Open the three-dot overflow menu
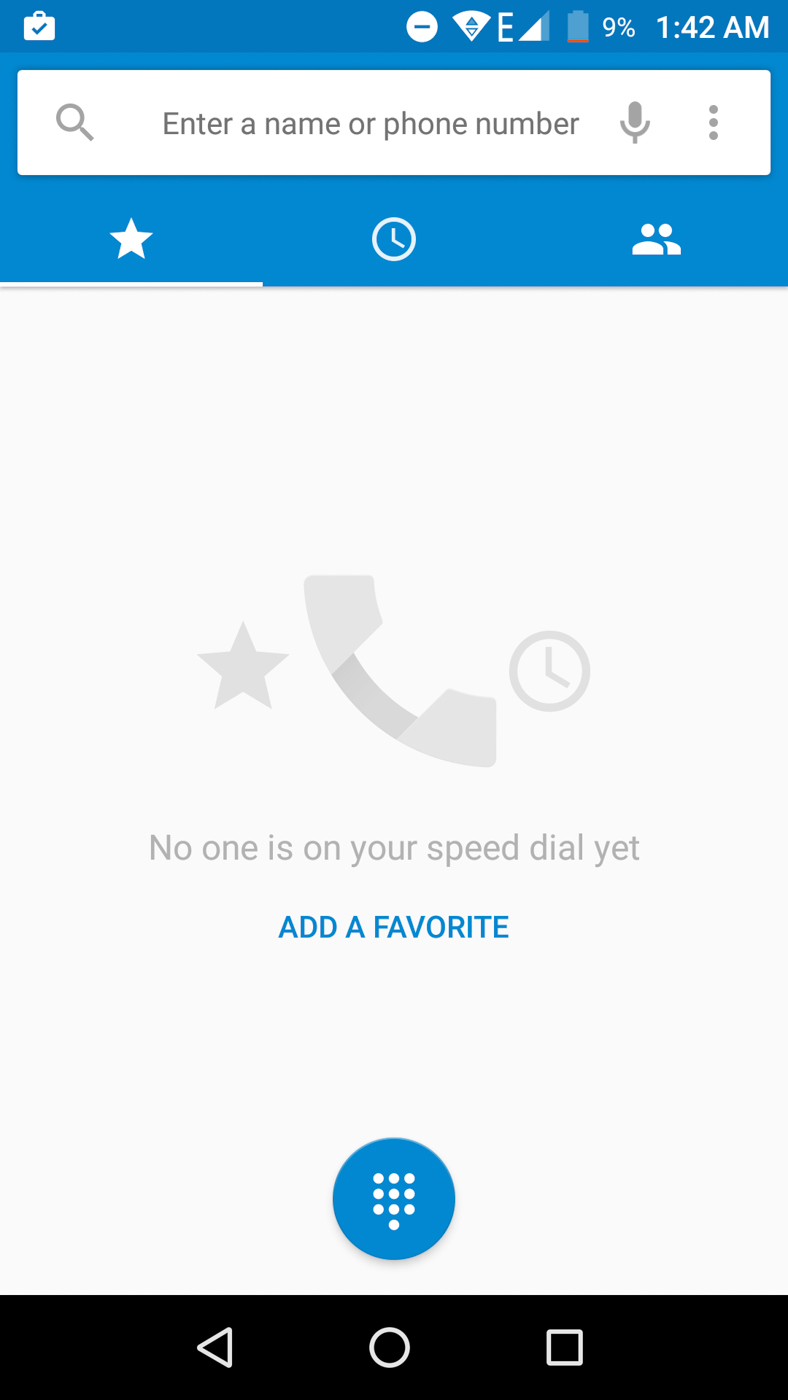This screenshot has height=1400, width=788. [713, 123]
